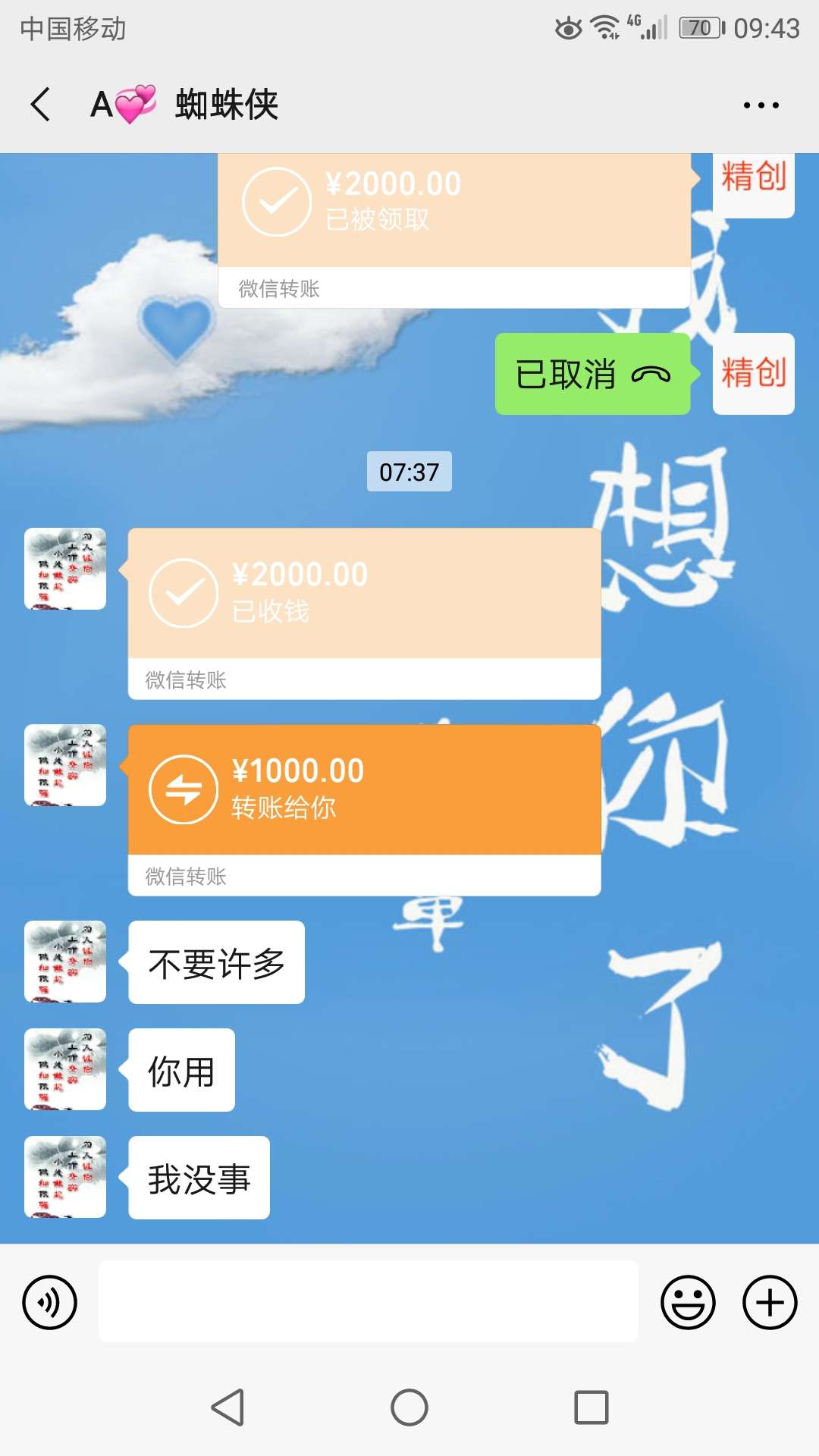Viewport: 819px width, 1456px height.
Task: Tap the plus icon to open attachments
Action: pos(769,1301)
